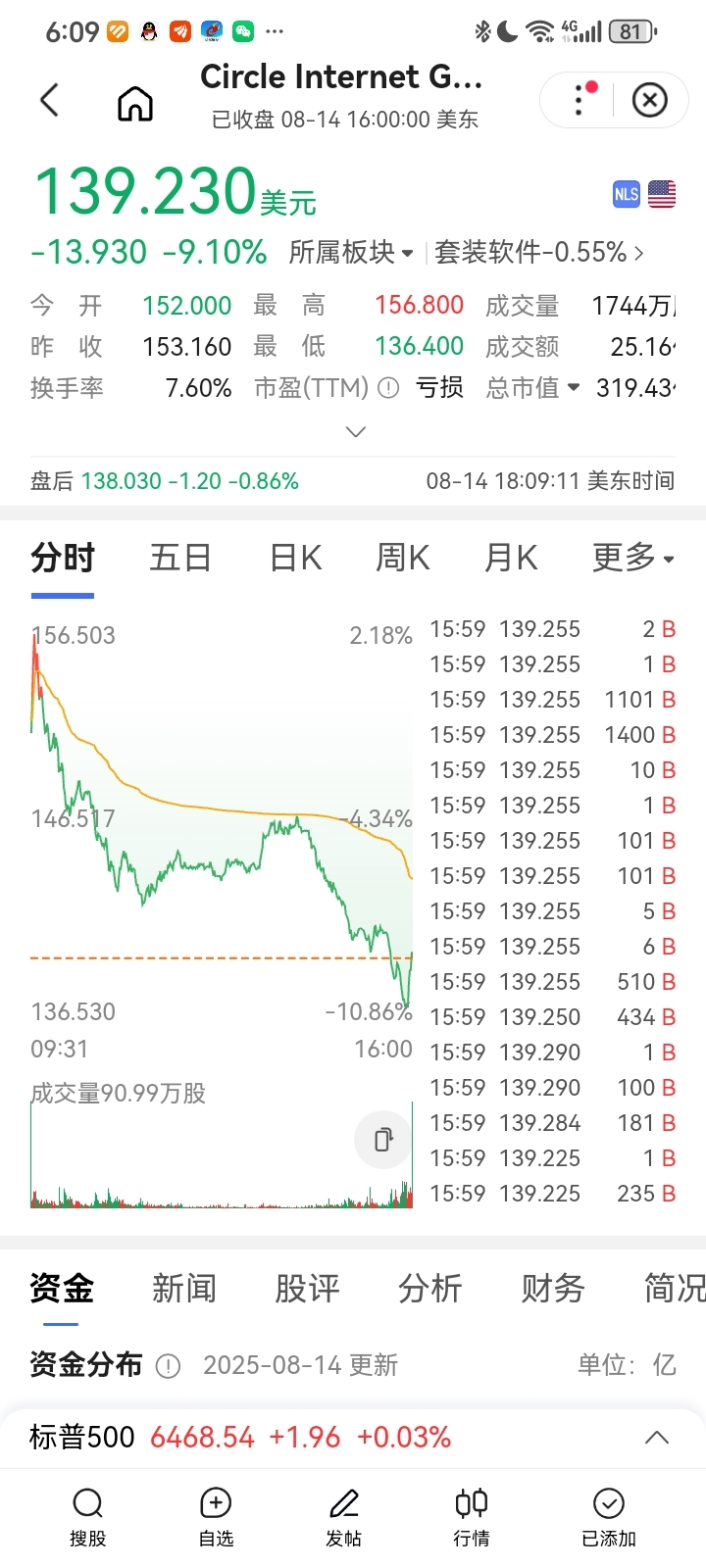
Task: Expand more quote details chevron
Action: coord(356,431)
